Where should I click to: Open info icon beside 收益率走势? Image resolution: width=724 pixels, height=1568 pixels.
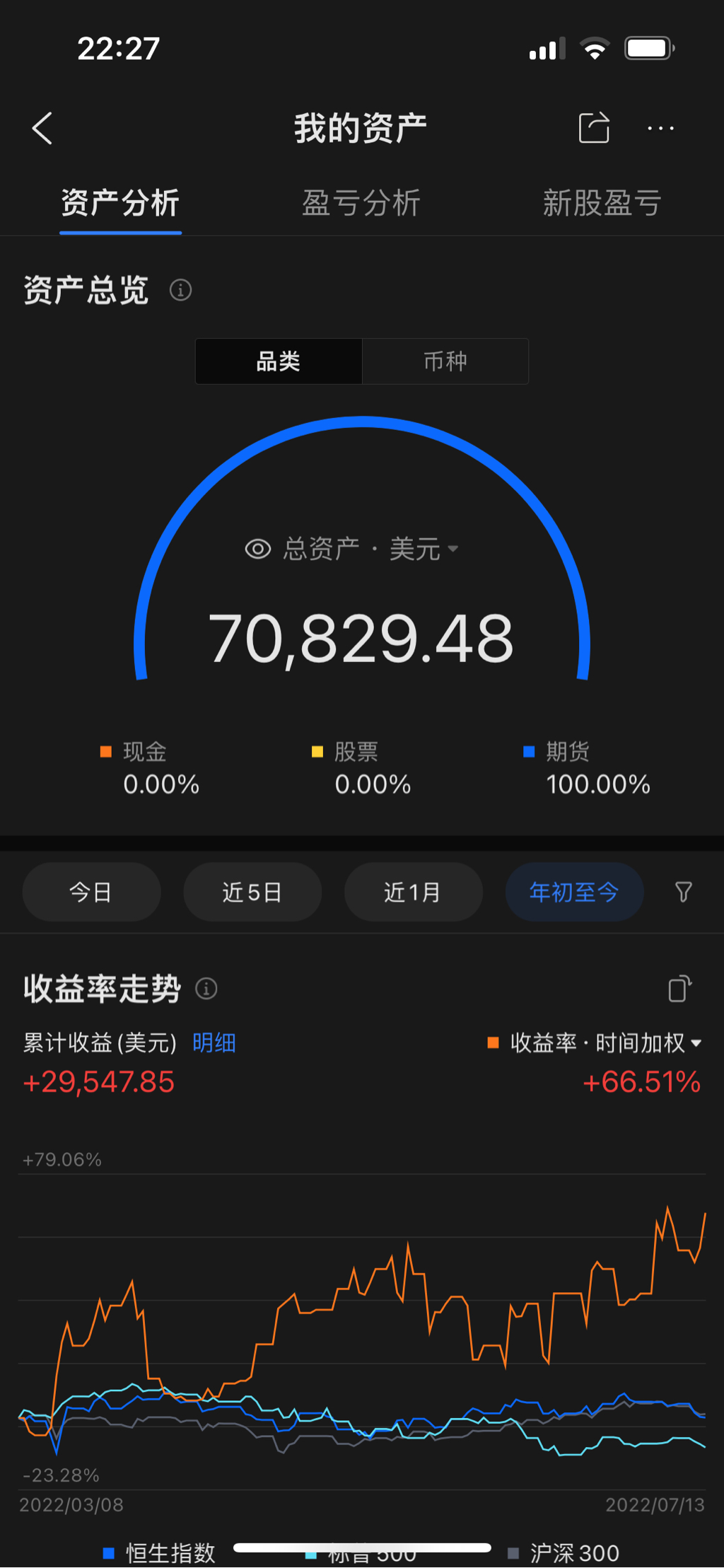[206, 988]
